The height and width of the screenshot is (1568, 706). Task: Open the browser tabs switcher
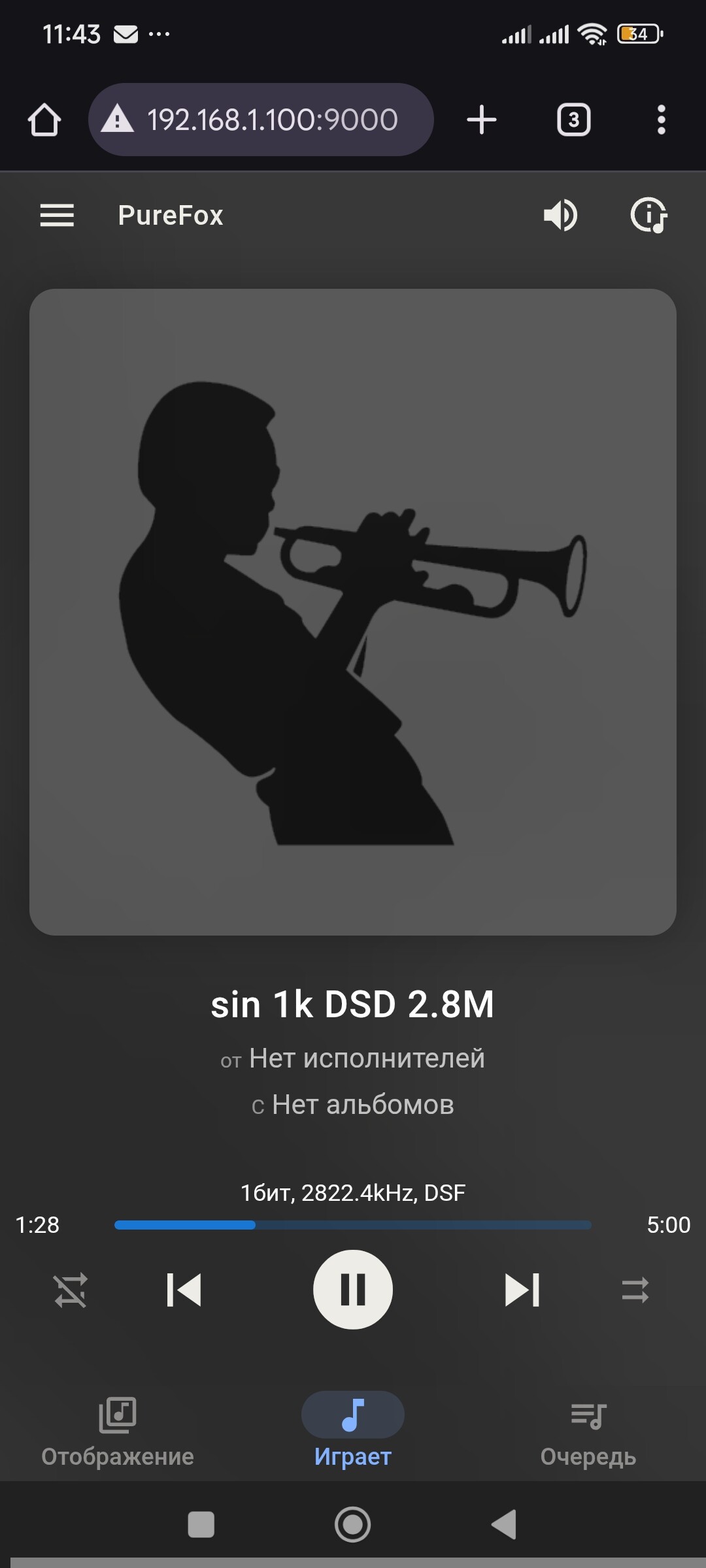pos(573,120)
